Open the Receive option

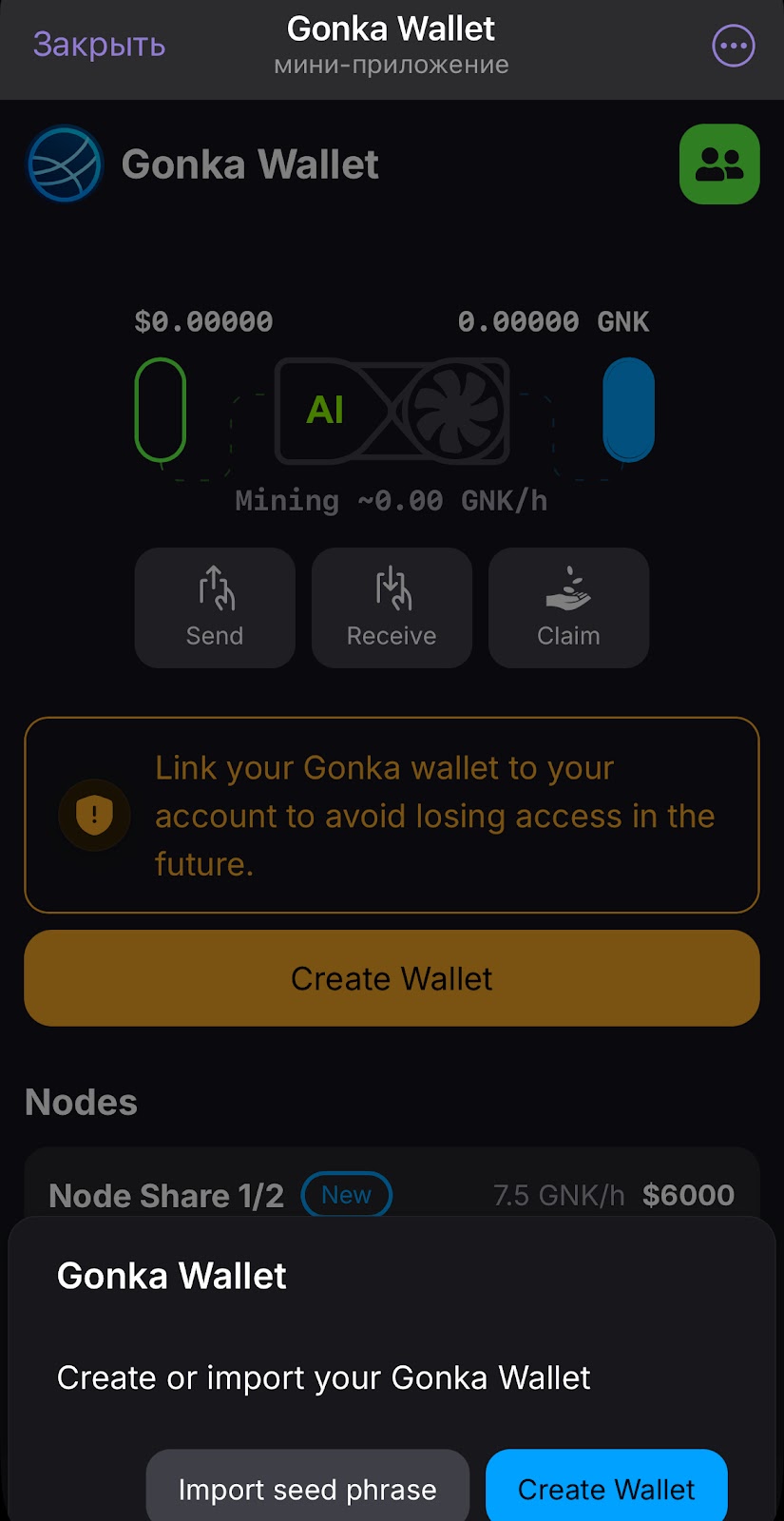click(392, 607)
